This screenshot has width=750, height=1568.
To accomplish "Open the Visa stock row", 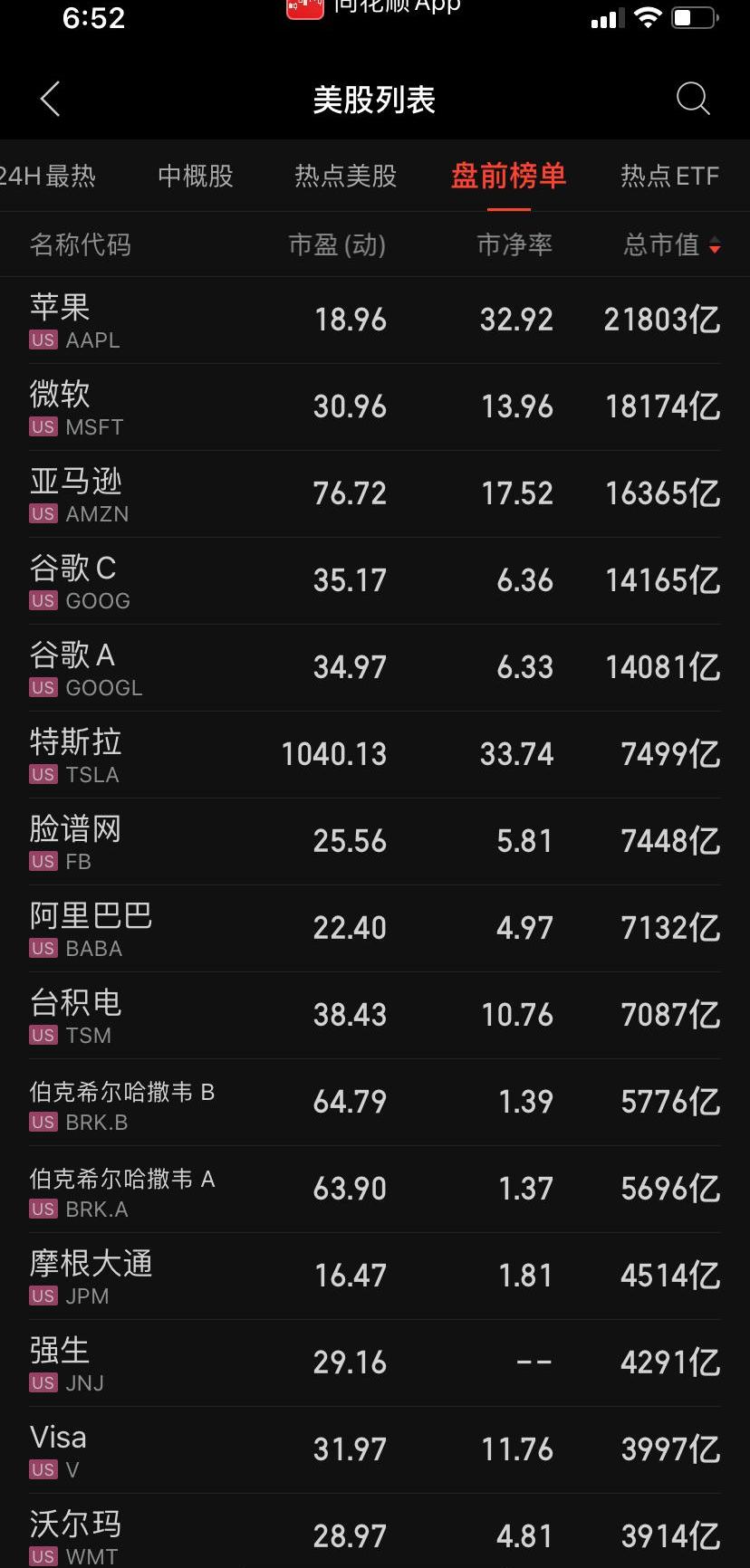I will [x=375, y=1450].
